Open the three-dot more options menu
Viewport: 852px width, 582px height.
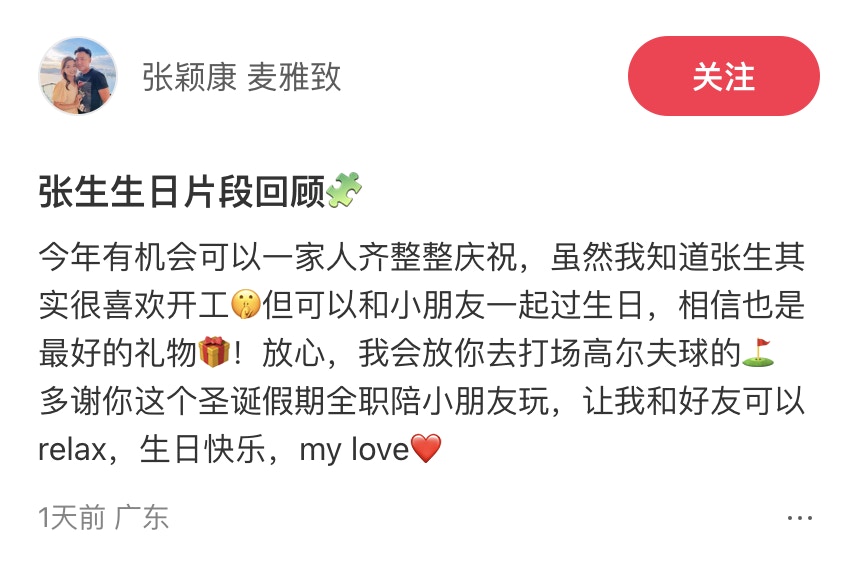coord(799,517)
